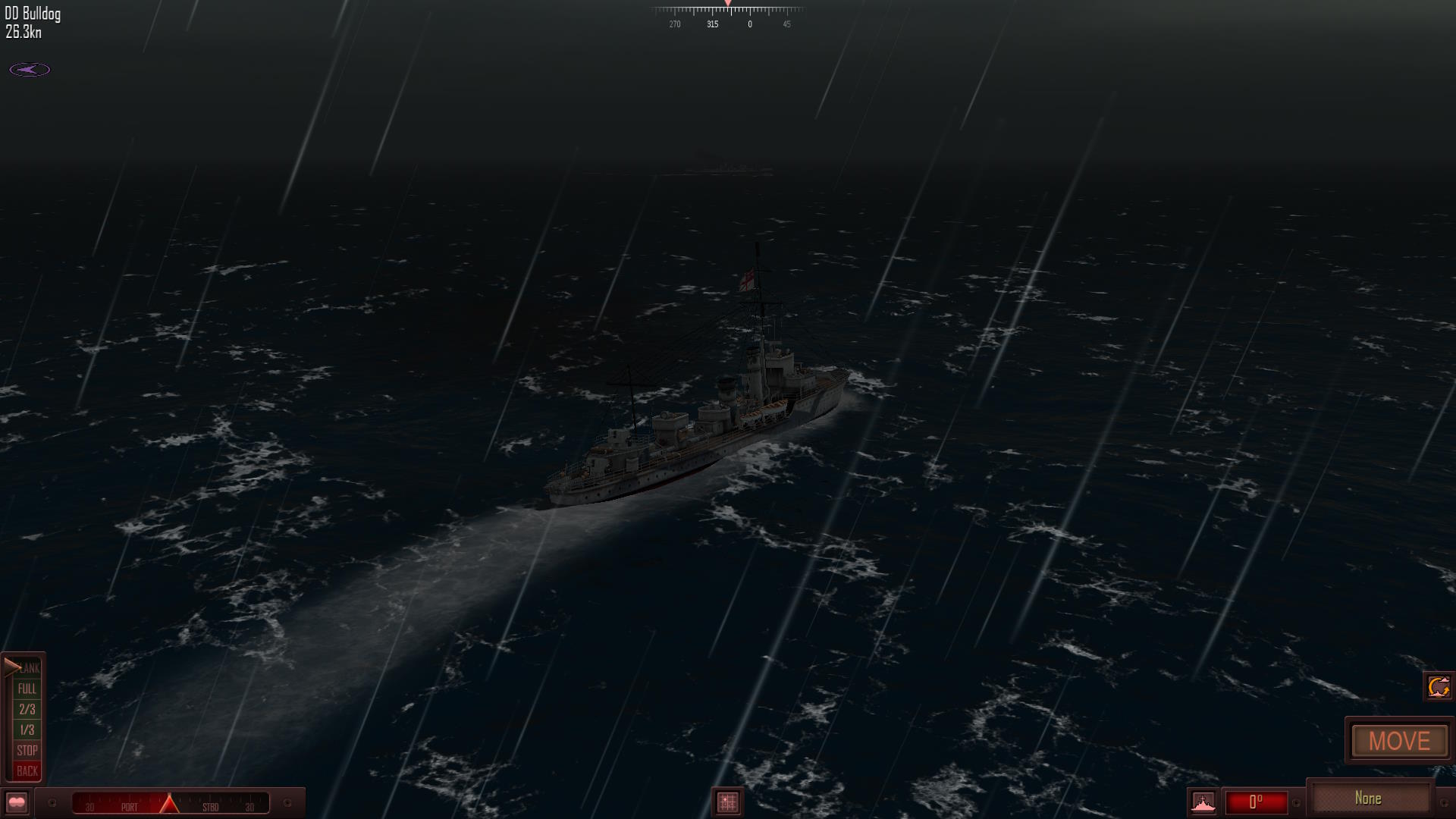
Task: Tap the PORT/STBD rudder control bar
Action: point(171,803)
